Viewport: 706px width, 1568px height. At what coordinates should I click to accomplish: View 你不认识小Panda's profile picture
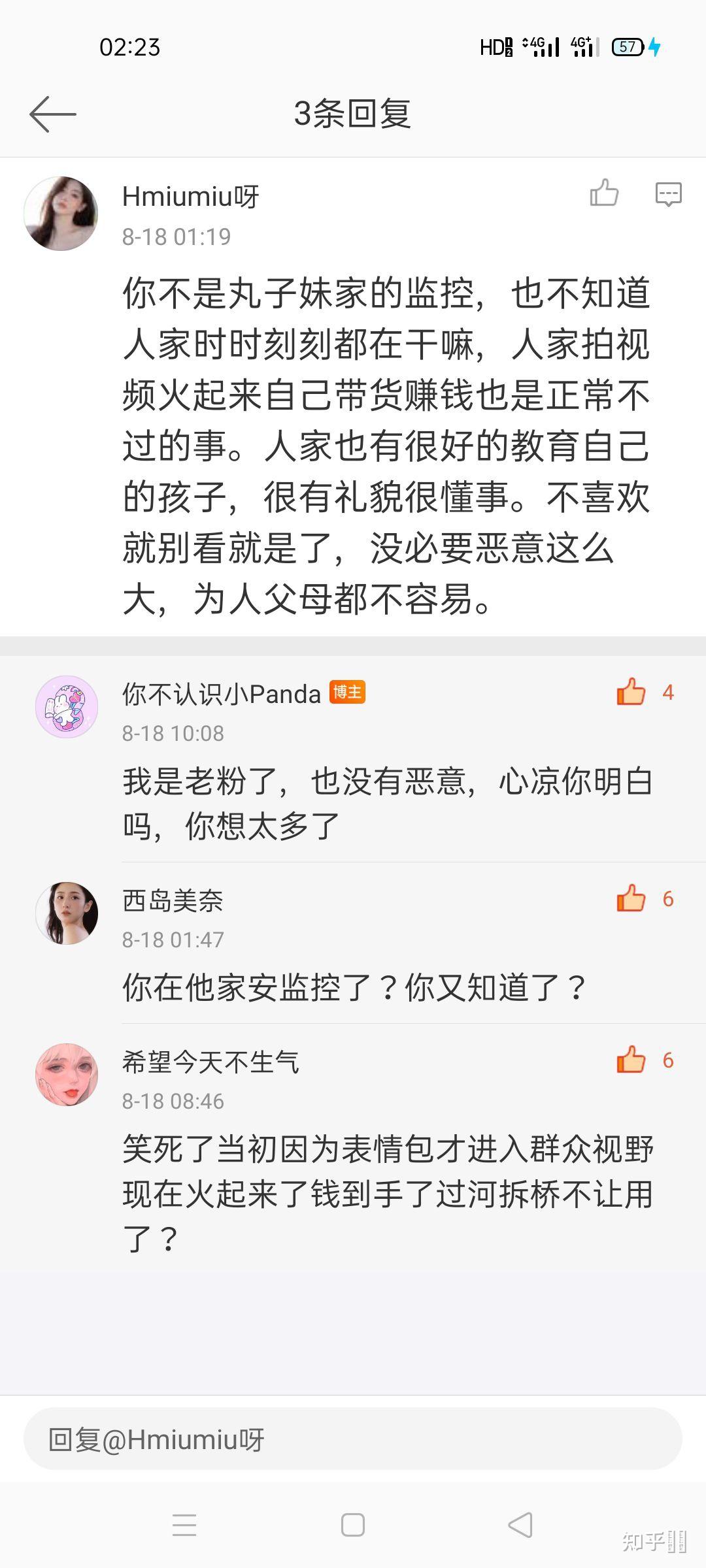pyautogui.click(x=67, y=707)
